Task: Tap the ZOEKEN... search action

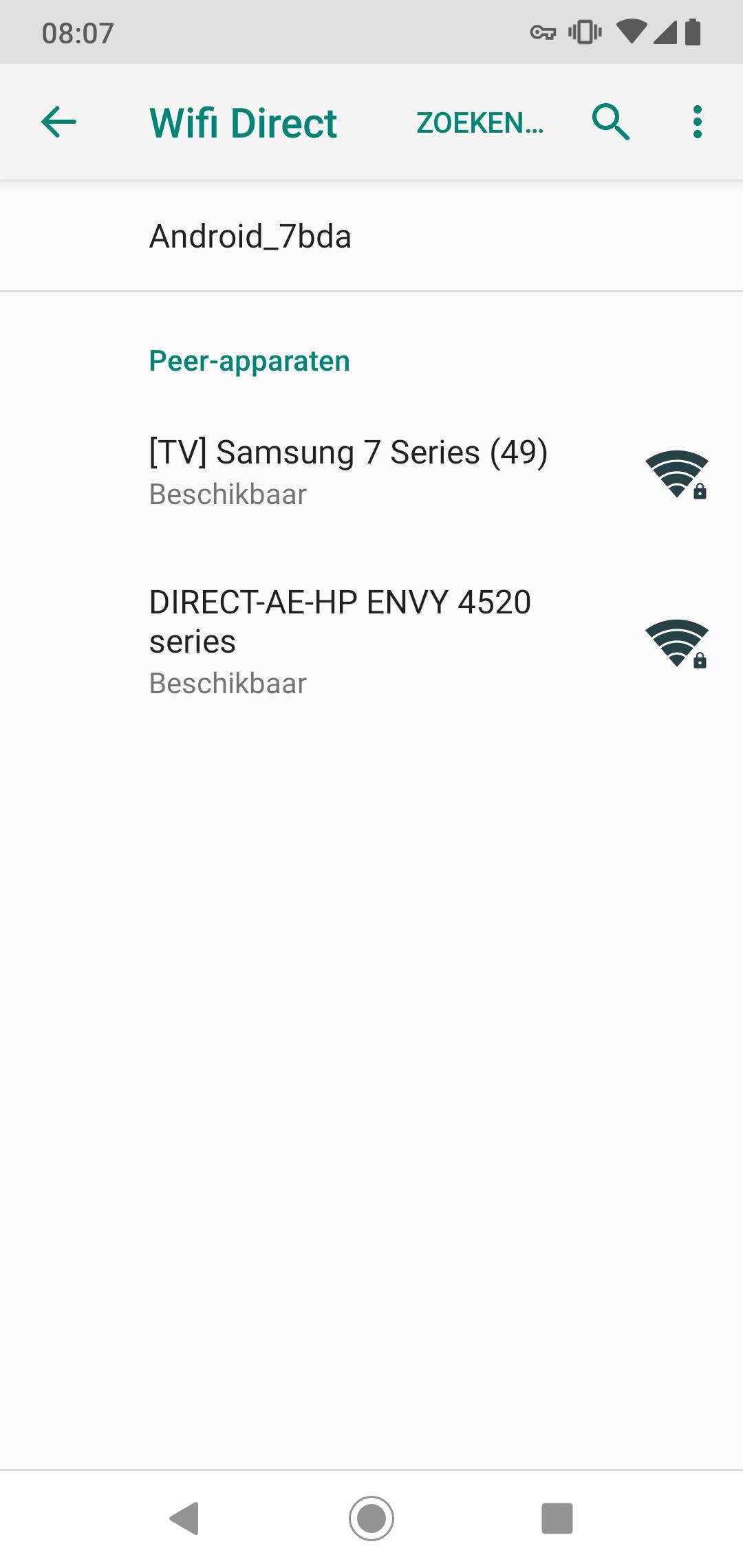Action: (x=480, y=123)
